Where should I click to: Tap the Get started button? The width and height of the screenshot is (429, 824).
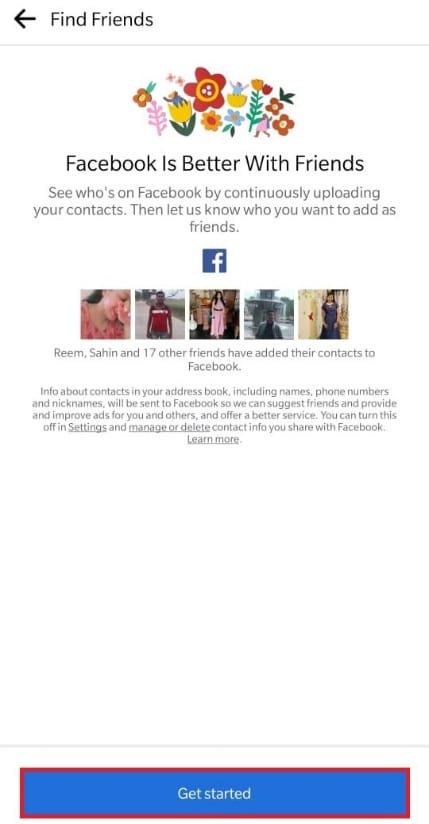(214, 792)
